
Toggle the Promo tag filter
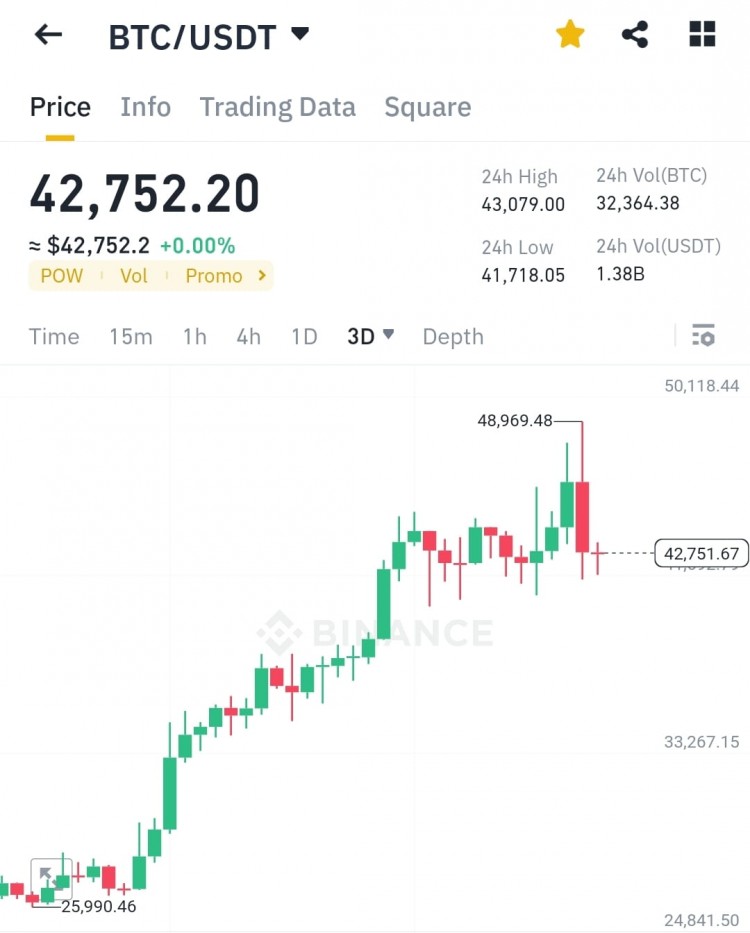[214, 276]
